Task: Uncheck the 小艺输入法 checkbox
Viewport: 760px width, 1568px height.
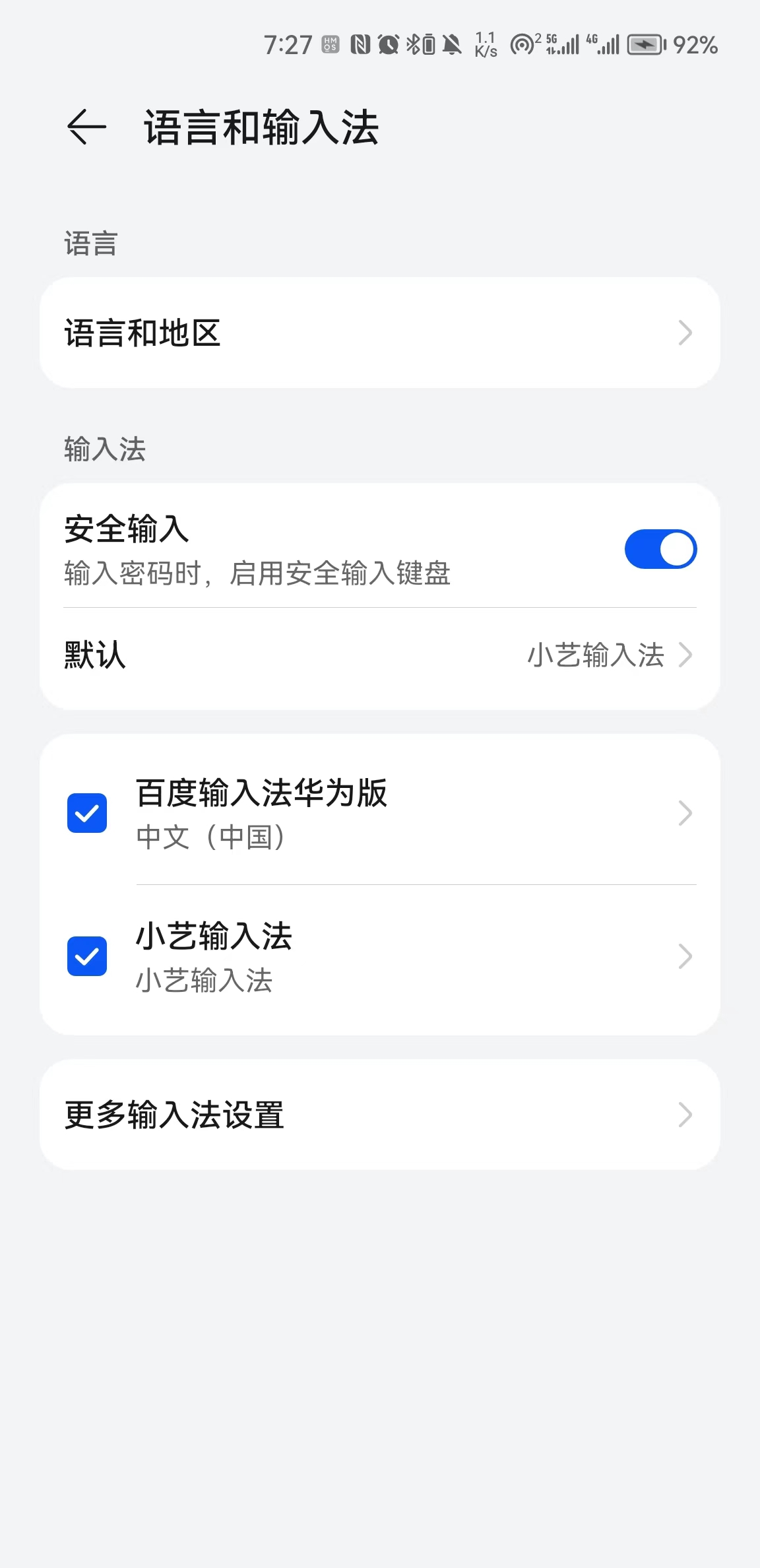Action: 86,956
